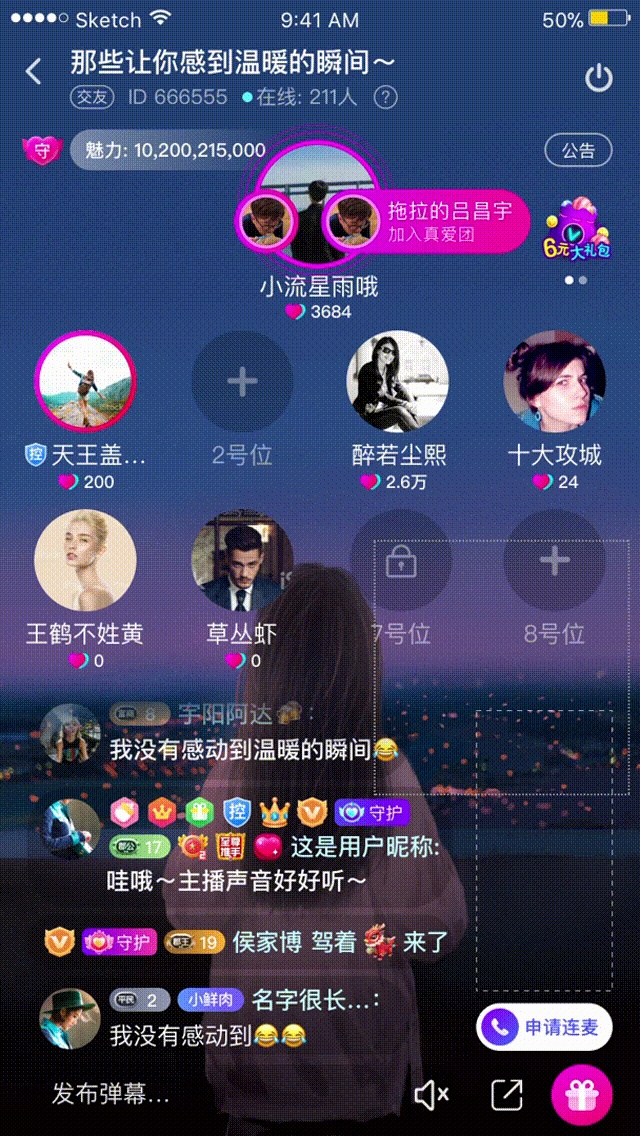The width and height of the screenshot is (640, 1136).
Task: Go back using the top-left arrow
Action: (x=34, y=72)
